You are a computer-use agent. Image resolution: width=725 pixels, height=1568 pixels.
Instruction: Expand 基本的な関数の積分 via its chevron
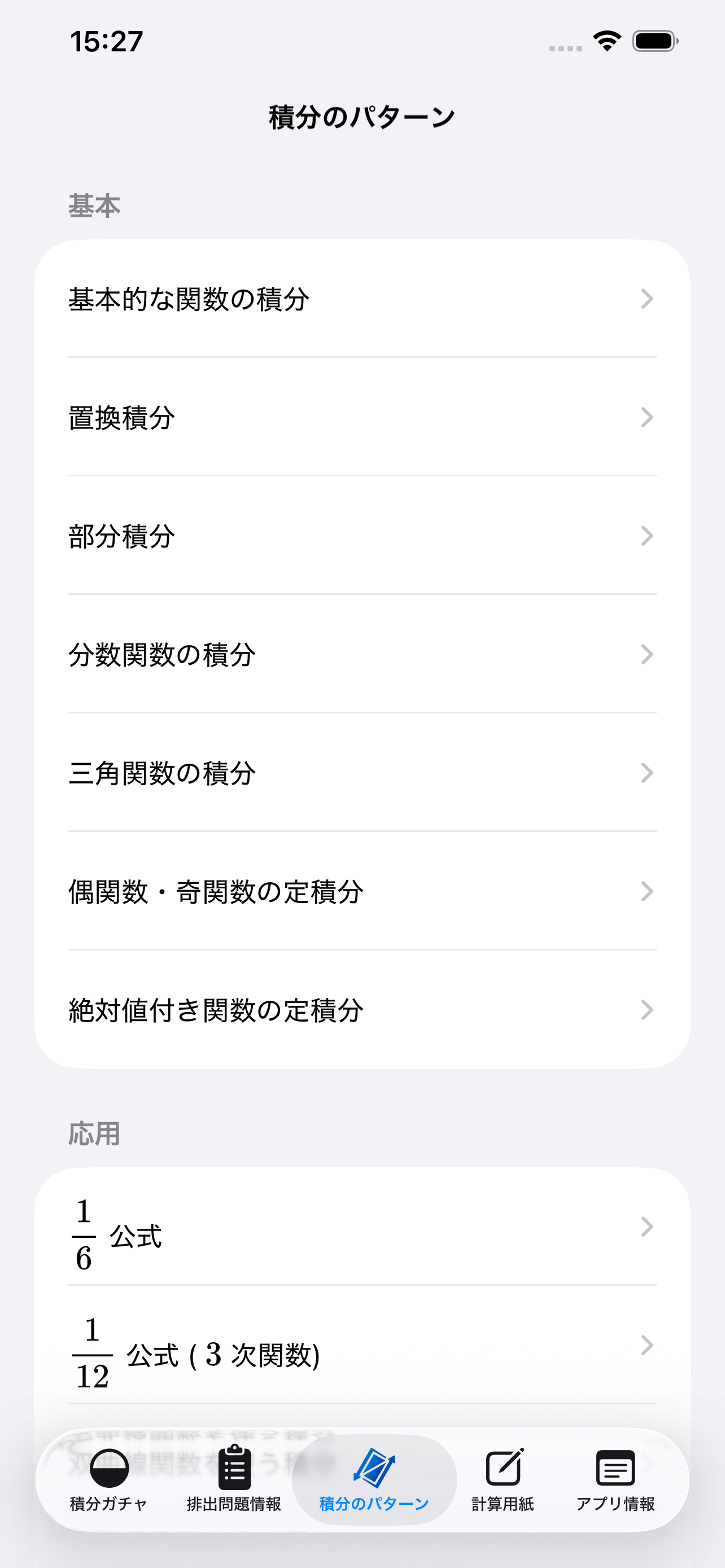coord(647,298)
